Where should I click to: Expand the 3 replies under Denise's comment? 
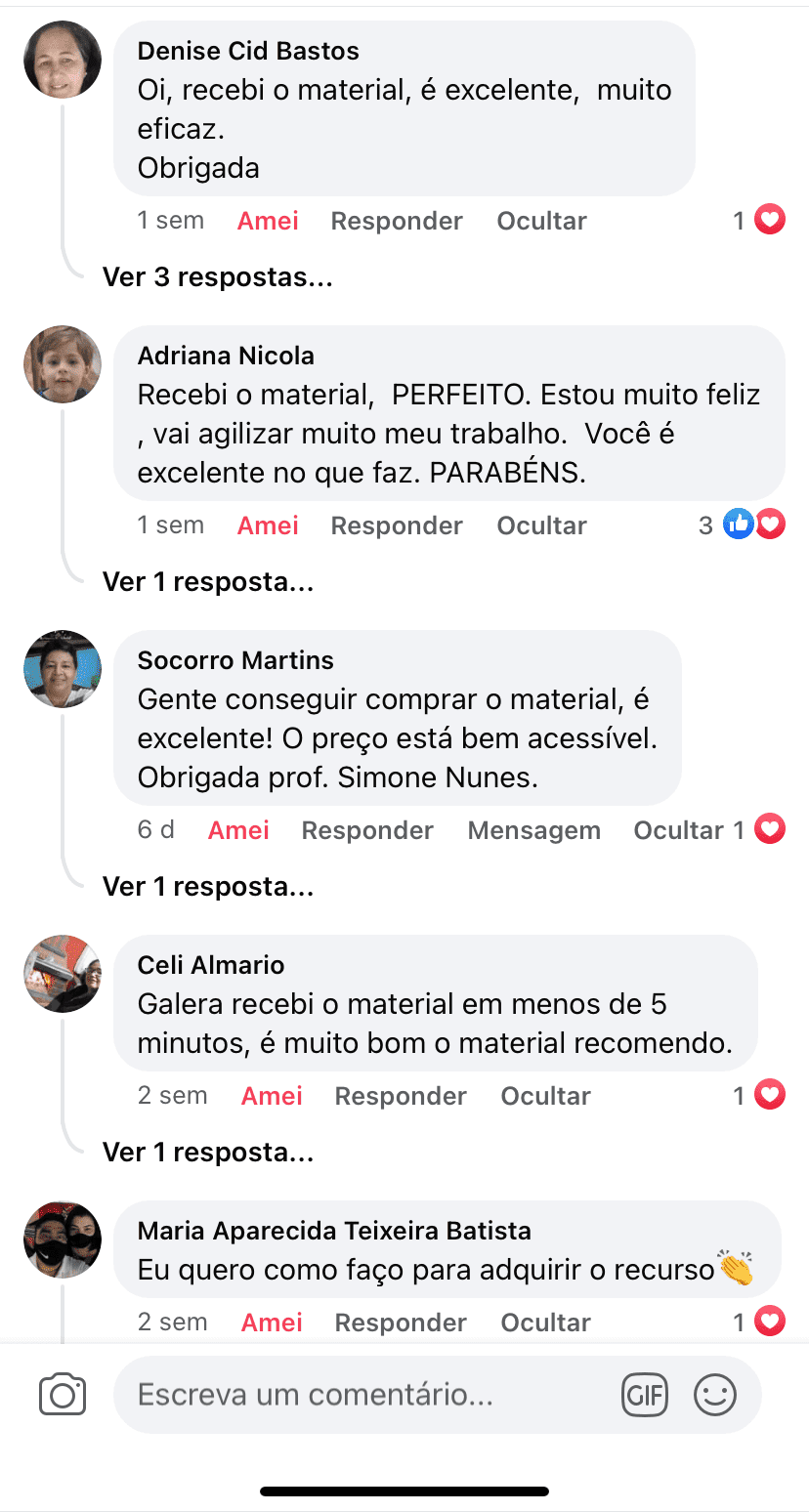(217, 277)
